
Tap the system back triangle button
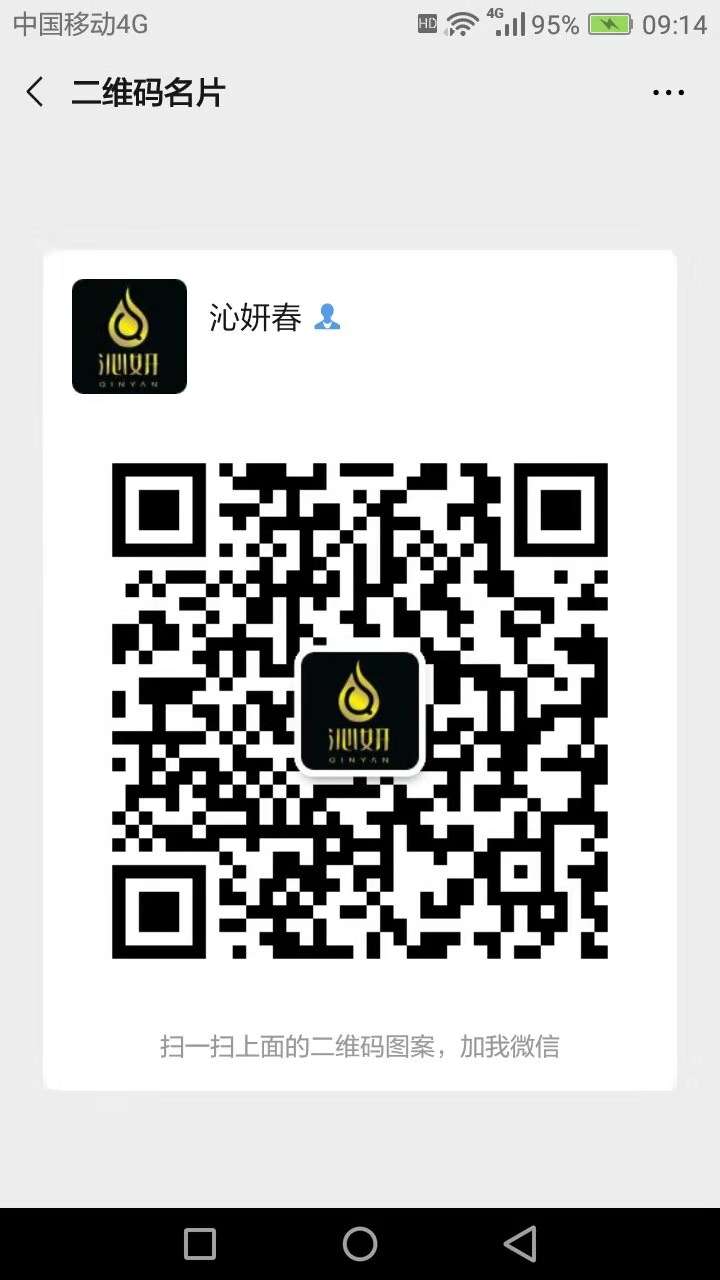coord(519,1244)
